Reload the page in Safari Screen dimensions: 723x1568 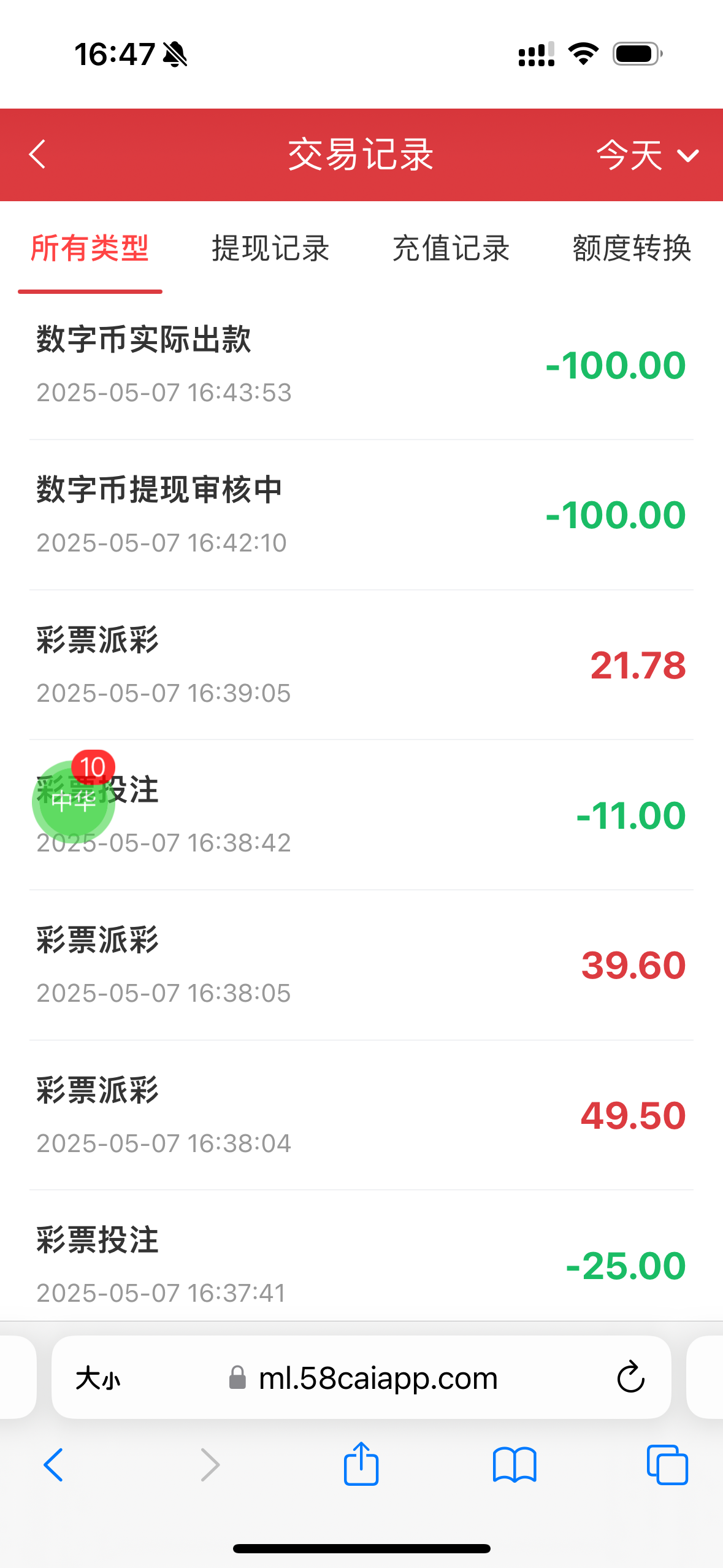(630, 1378)
